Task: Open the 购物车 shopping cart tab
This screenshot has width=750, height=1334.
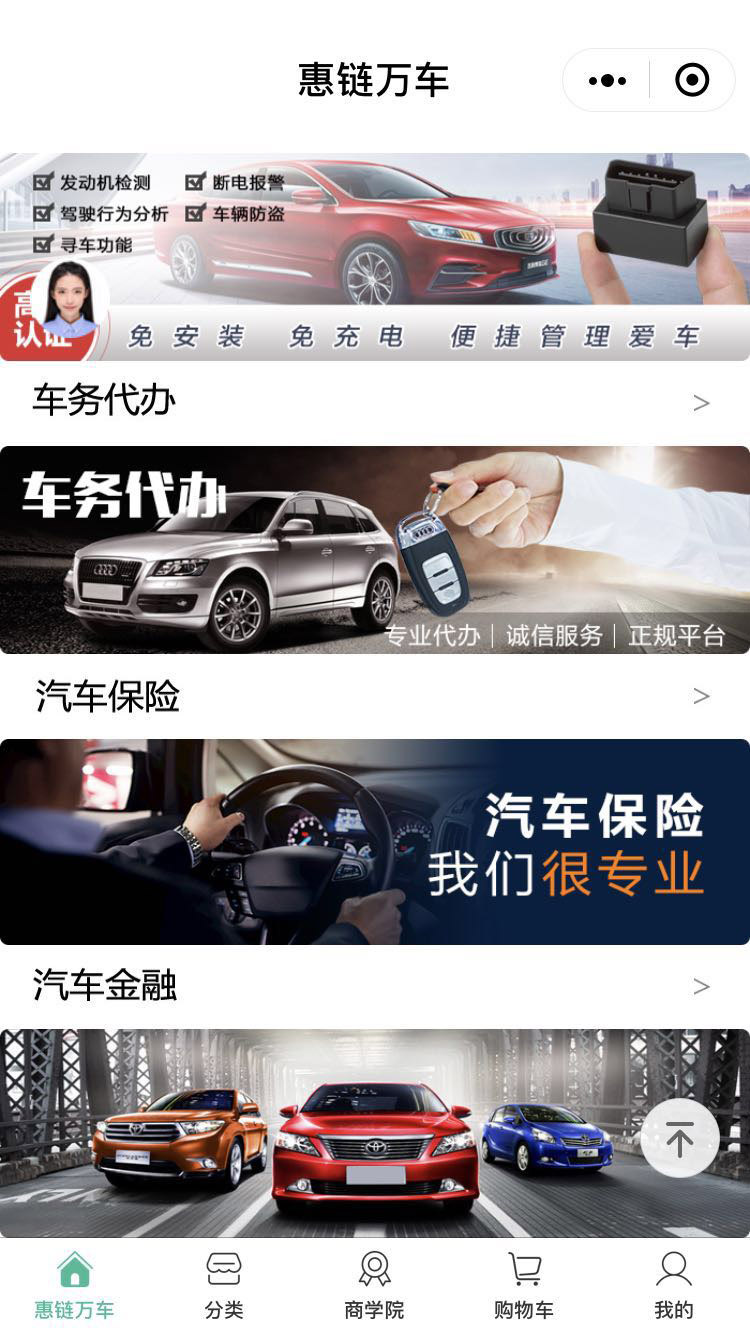Action: tap(524, 1285)
